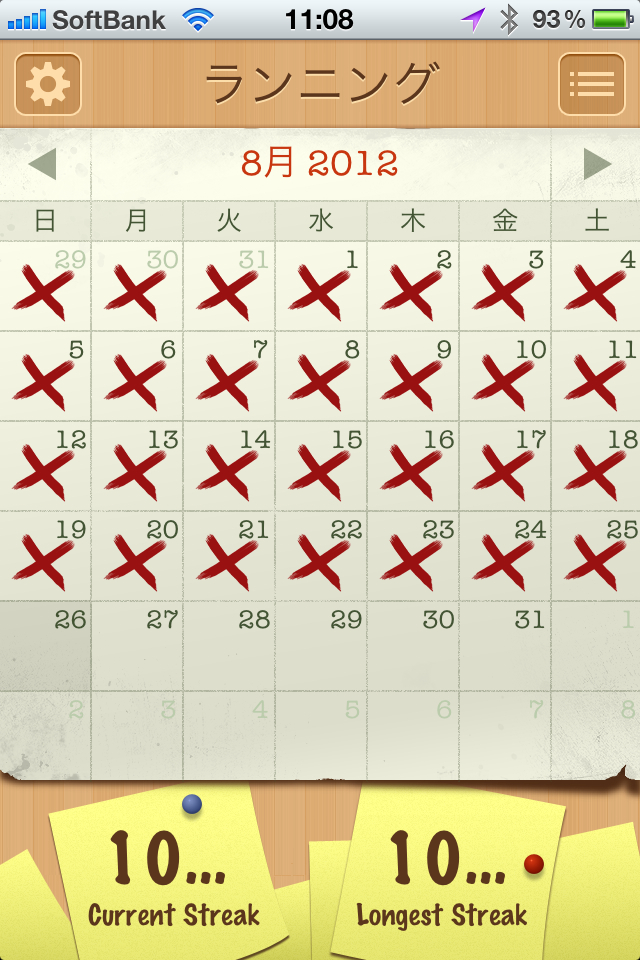This screenshot has width=640, height=960.
Task: Open the habits list menu
Action: pyautogui.click(x=592, y=84)
